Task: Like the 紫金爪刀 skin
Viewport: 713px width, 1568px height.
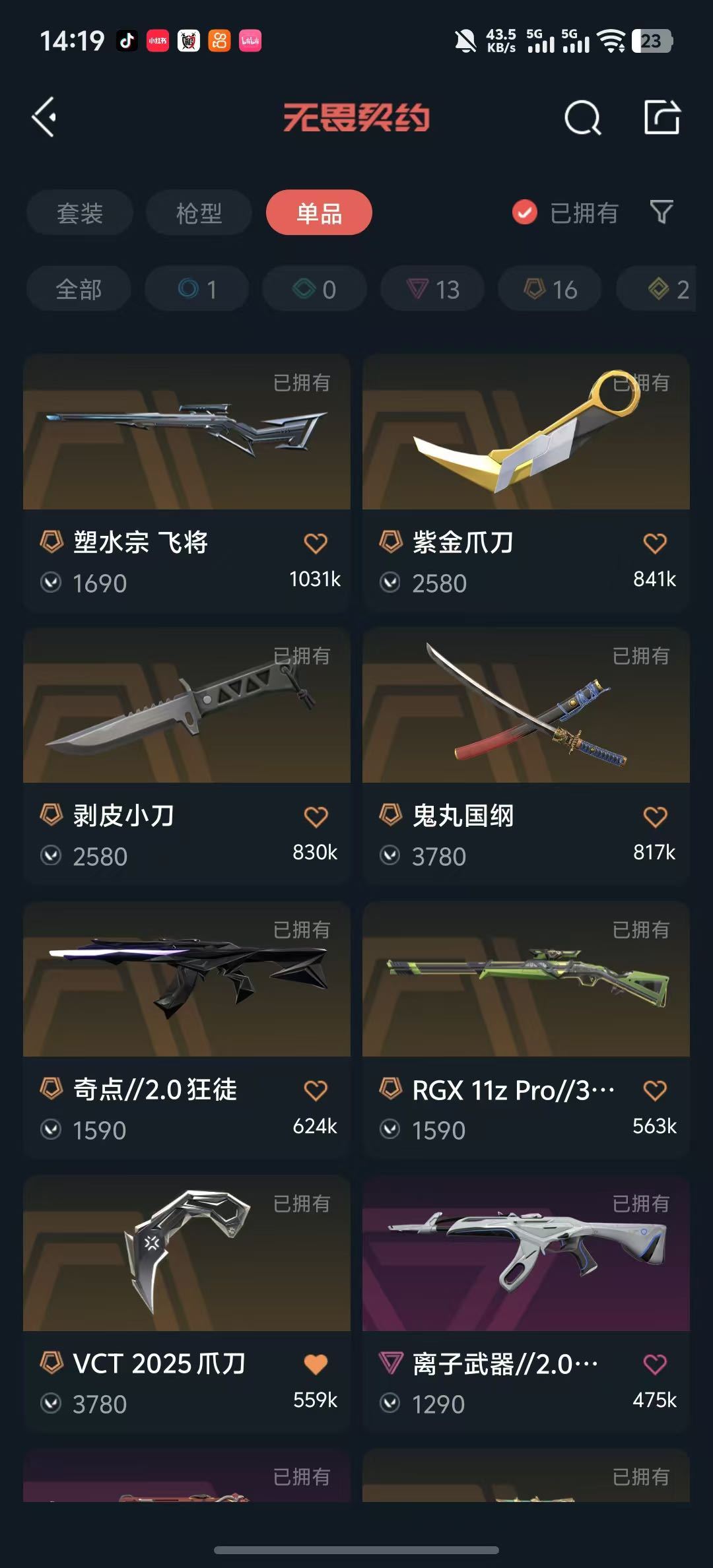Action: [654, 544]
